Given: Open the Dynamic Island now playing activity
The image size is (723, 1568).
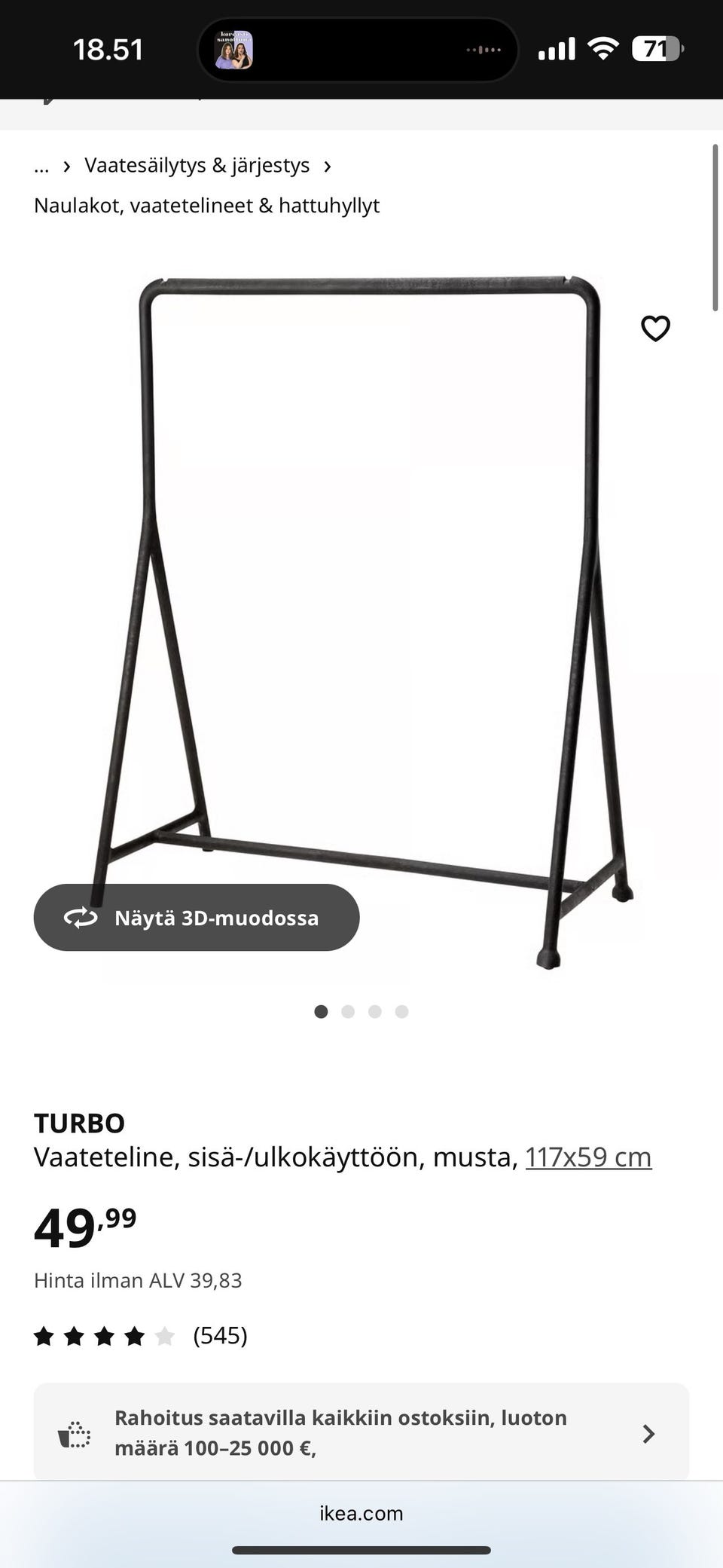Looking at the screenshot, I should click(x=358, y=50).
